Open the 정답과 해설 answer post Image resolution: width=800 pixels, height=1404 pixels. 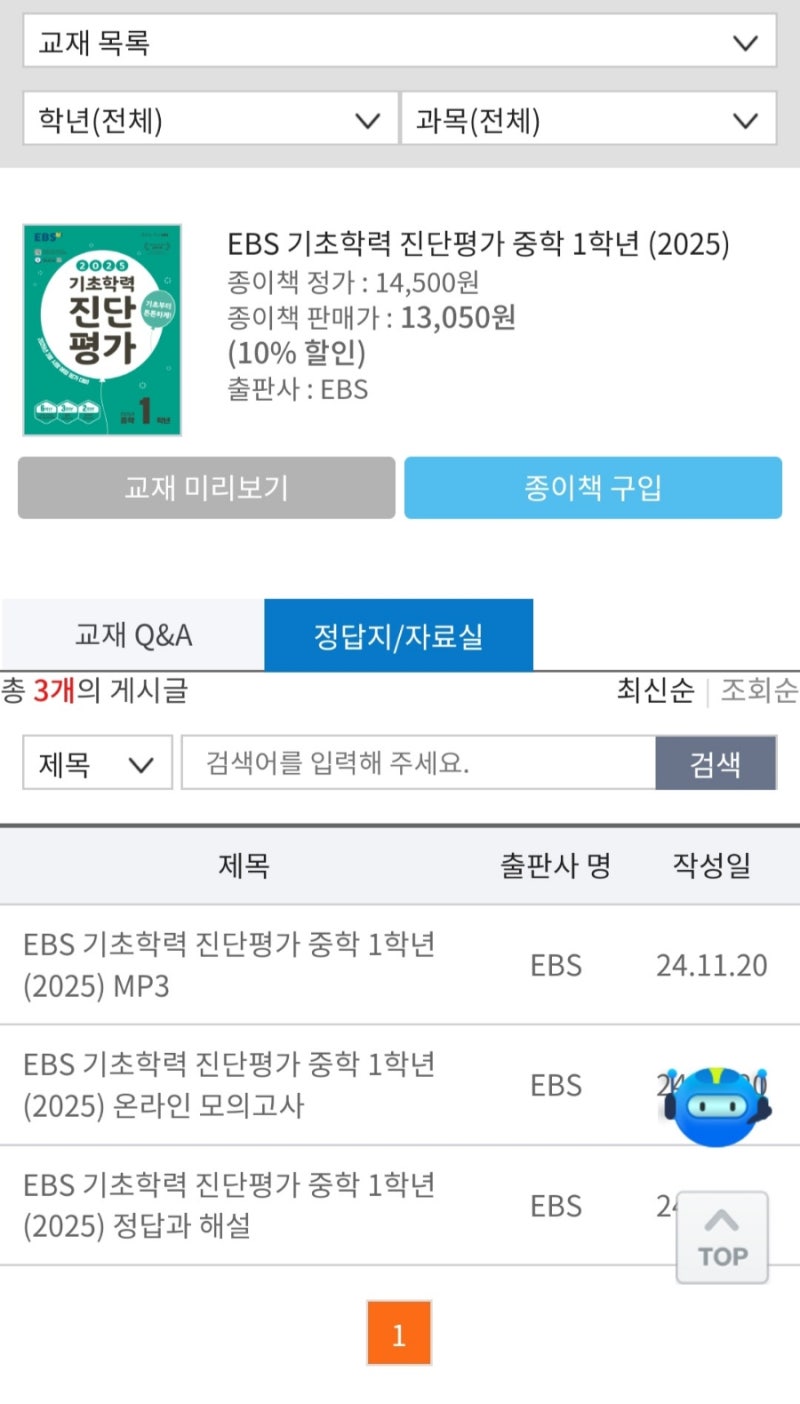tap(230, 1206)
